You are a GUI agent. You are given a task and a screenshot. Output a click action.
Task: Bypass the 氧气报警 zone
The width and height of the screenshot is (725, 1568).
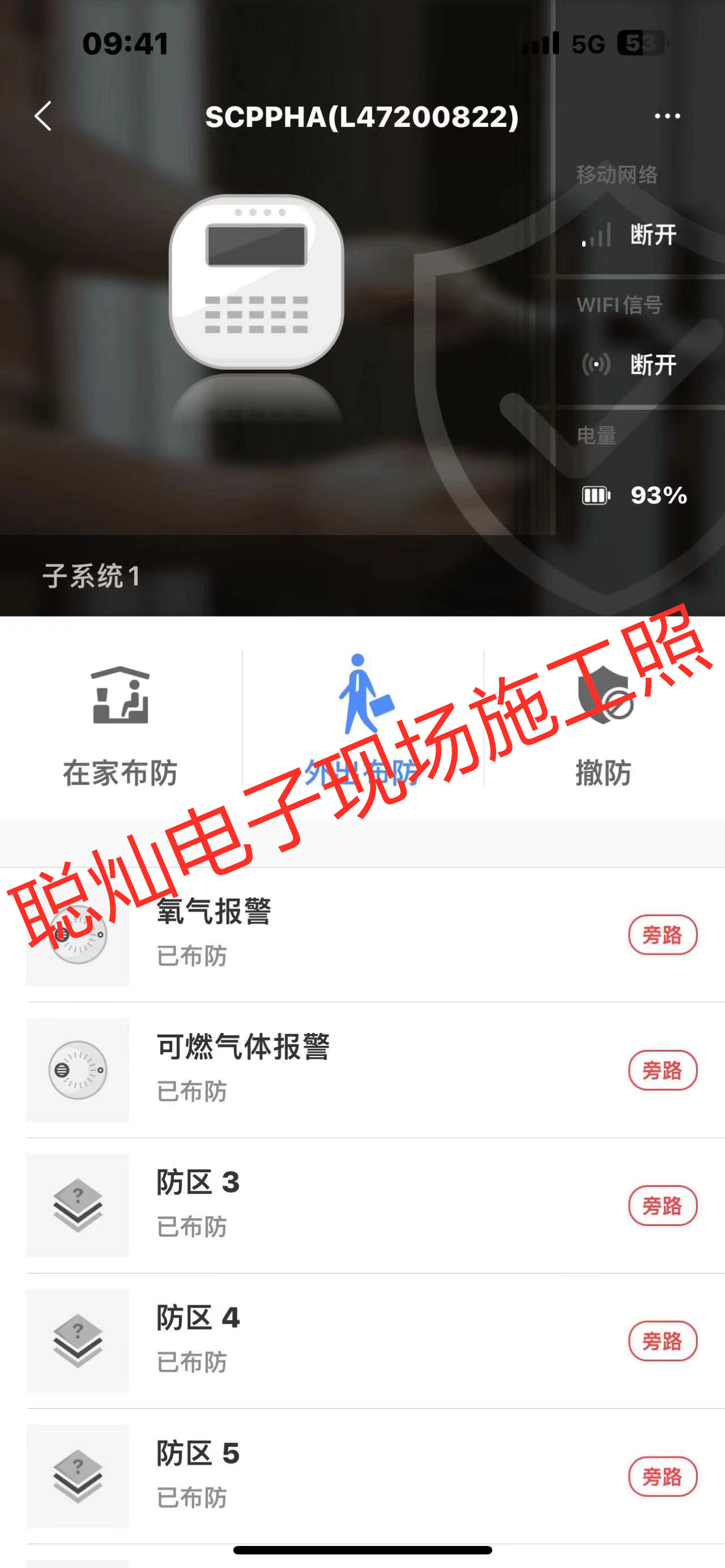point(662,934)
